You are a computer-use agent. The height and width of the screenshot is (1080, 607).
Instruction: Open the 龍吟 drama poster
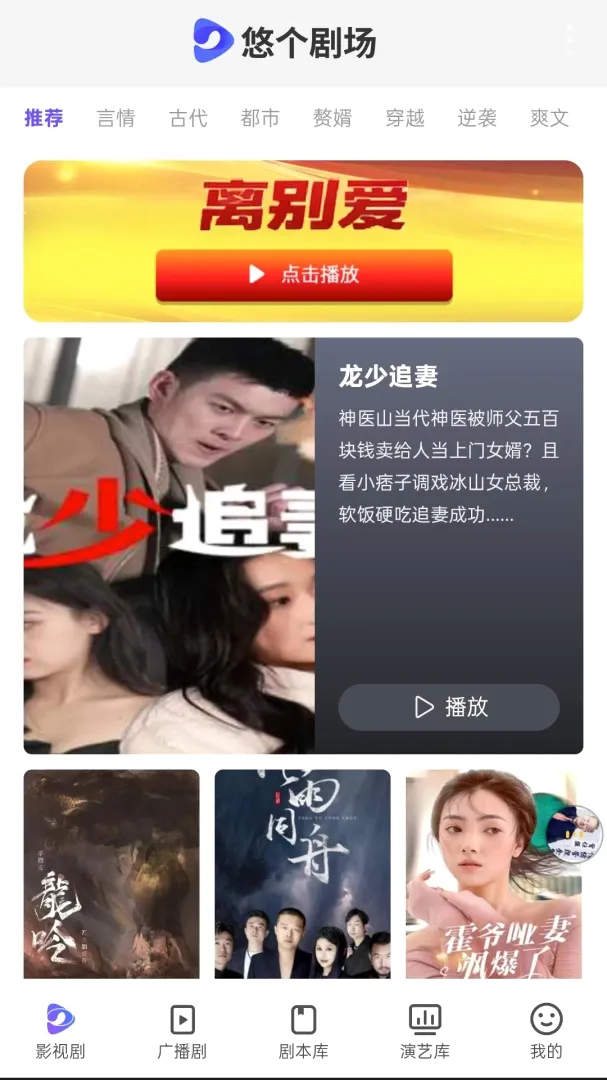pyautogui.click(x=112, y=873)
